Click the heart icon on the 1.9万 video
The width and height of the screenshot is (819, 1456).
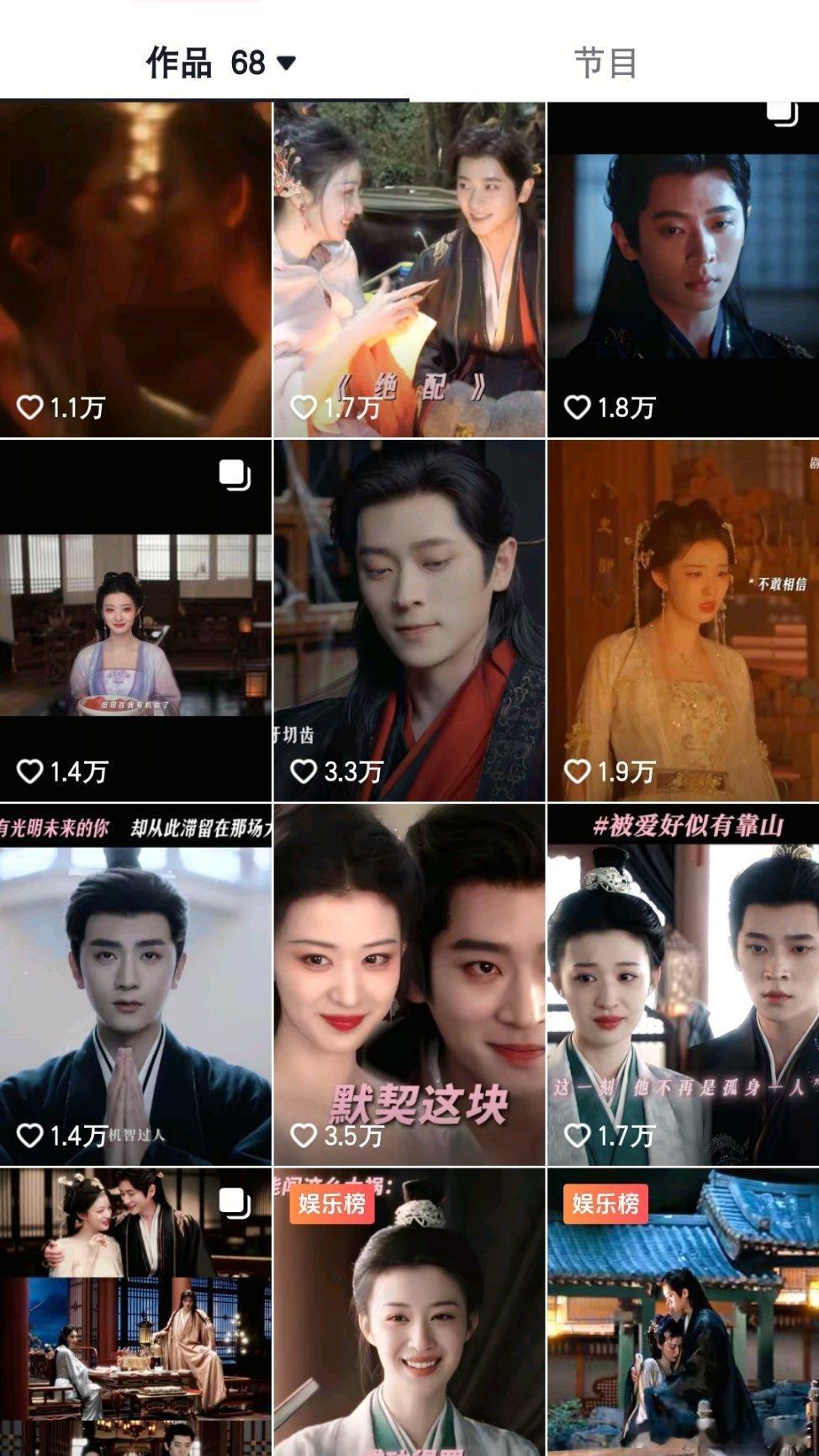point(577,767)
